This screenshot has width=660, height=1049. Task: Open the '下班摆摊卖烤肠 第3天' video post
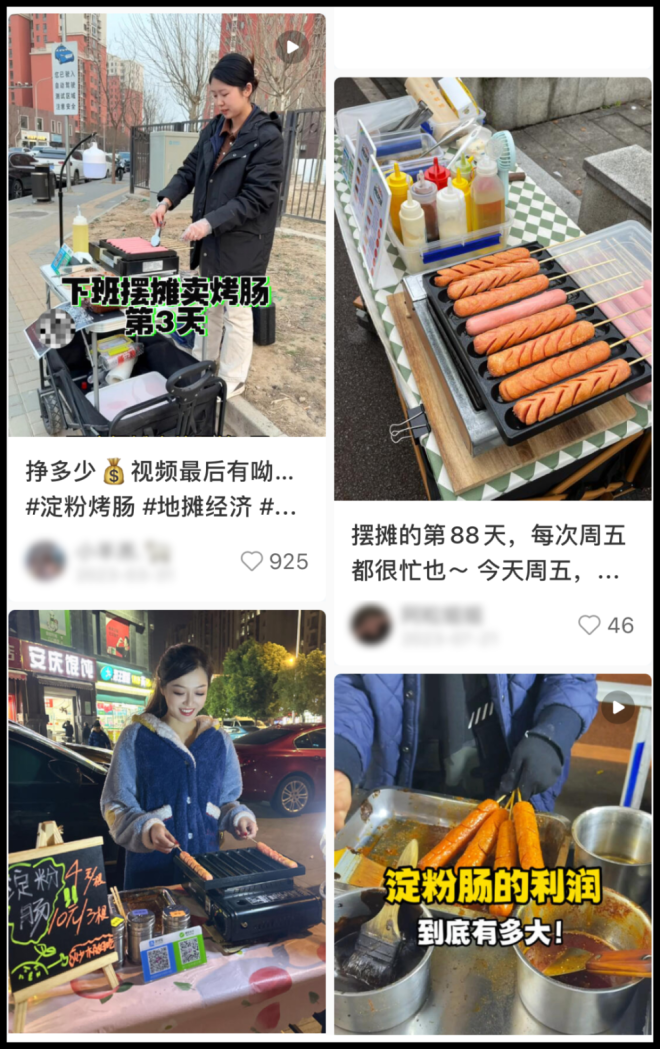tap(167, 225)
